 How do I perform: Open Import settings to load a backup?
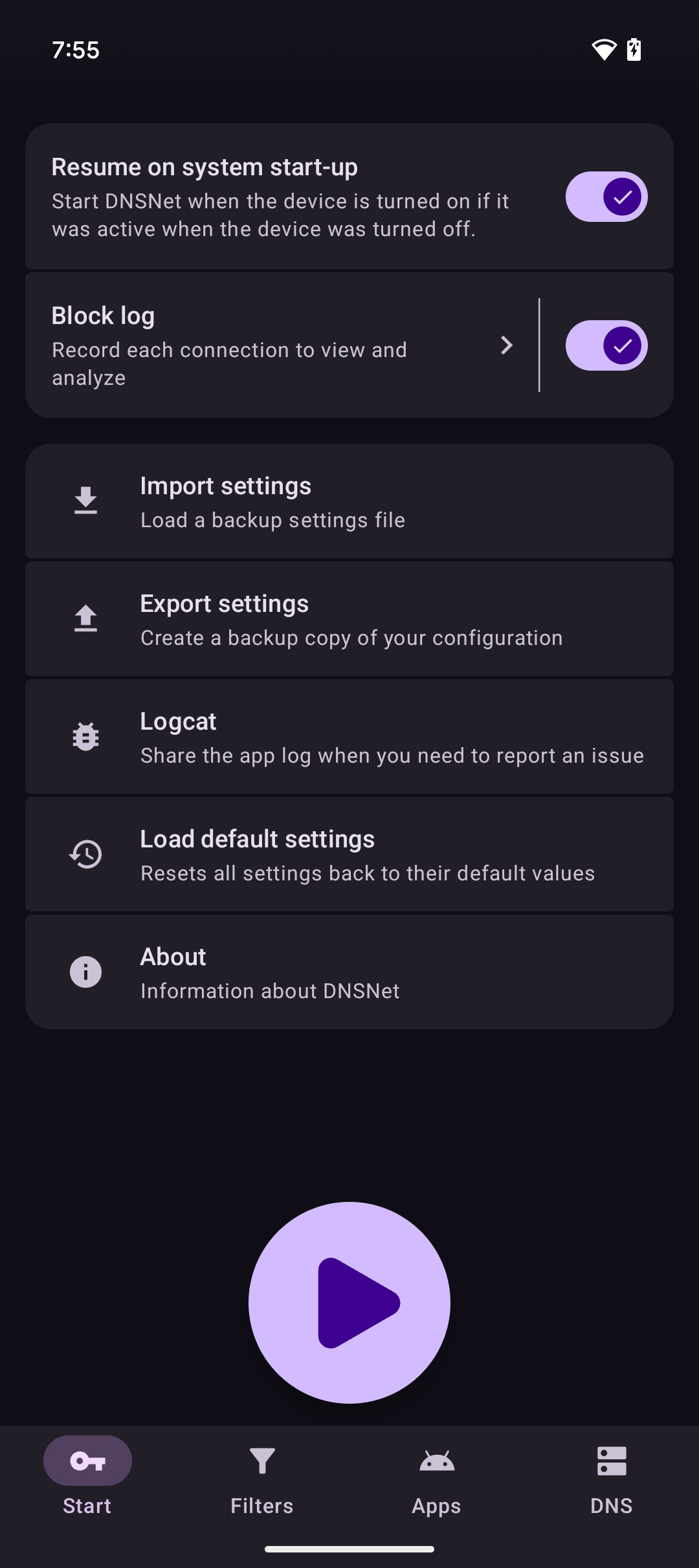pyautogui.click(x=349, y=502)
